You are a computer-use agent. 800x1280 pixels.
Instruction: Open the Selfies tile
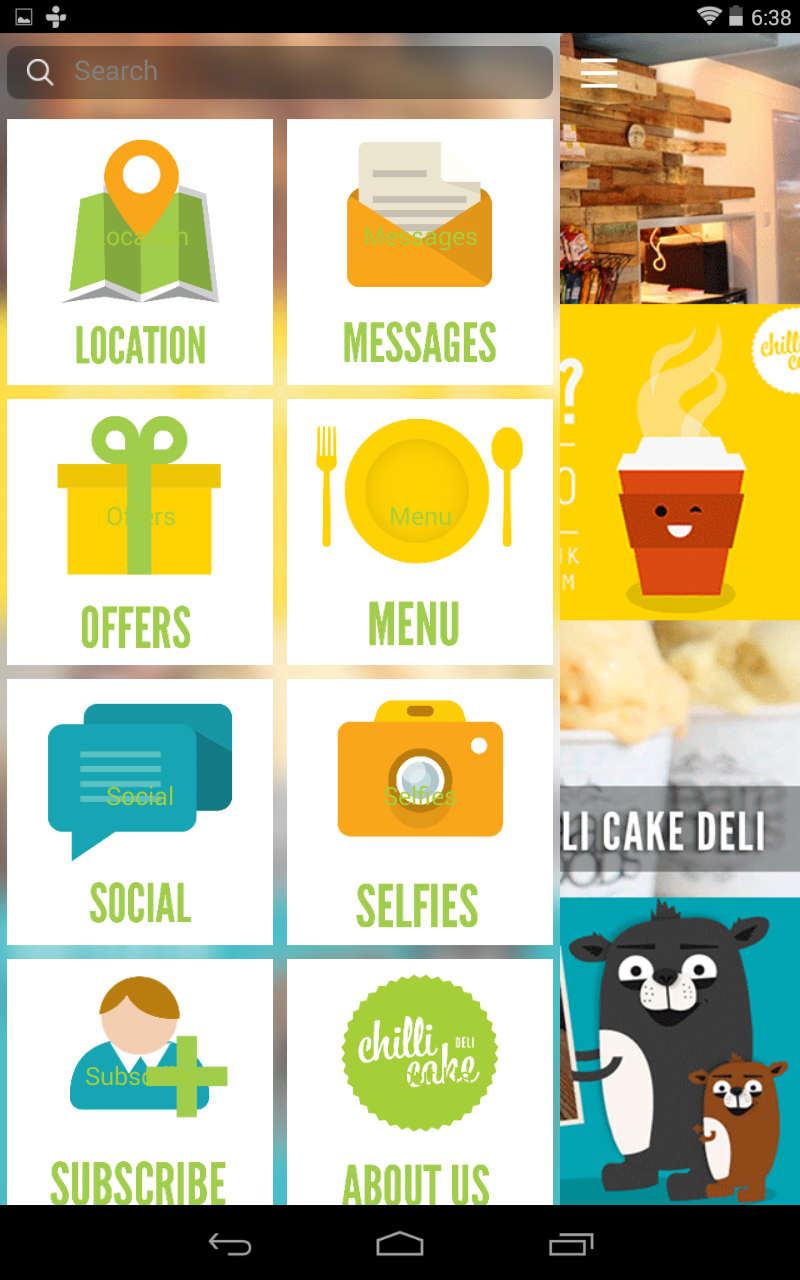(x=420, y=812)
